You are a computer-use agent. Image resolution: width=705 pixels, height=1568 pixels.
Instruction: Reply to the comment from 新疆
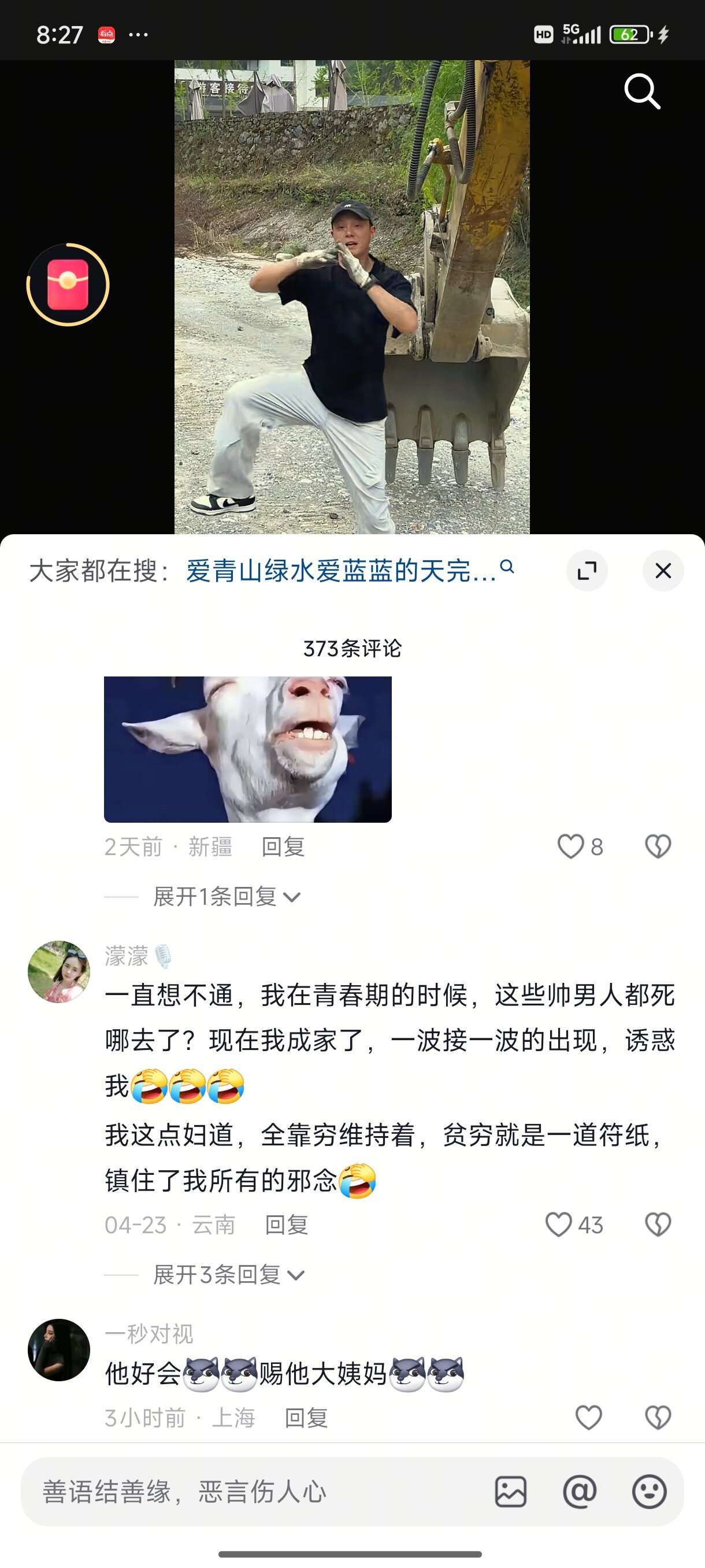coord(283,846)
